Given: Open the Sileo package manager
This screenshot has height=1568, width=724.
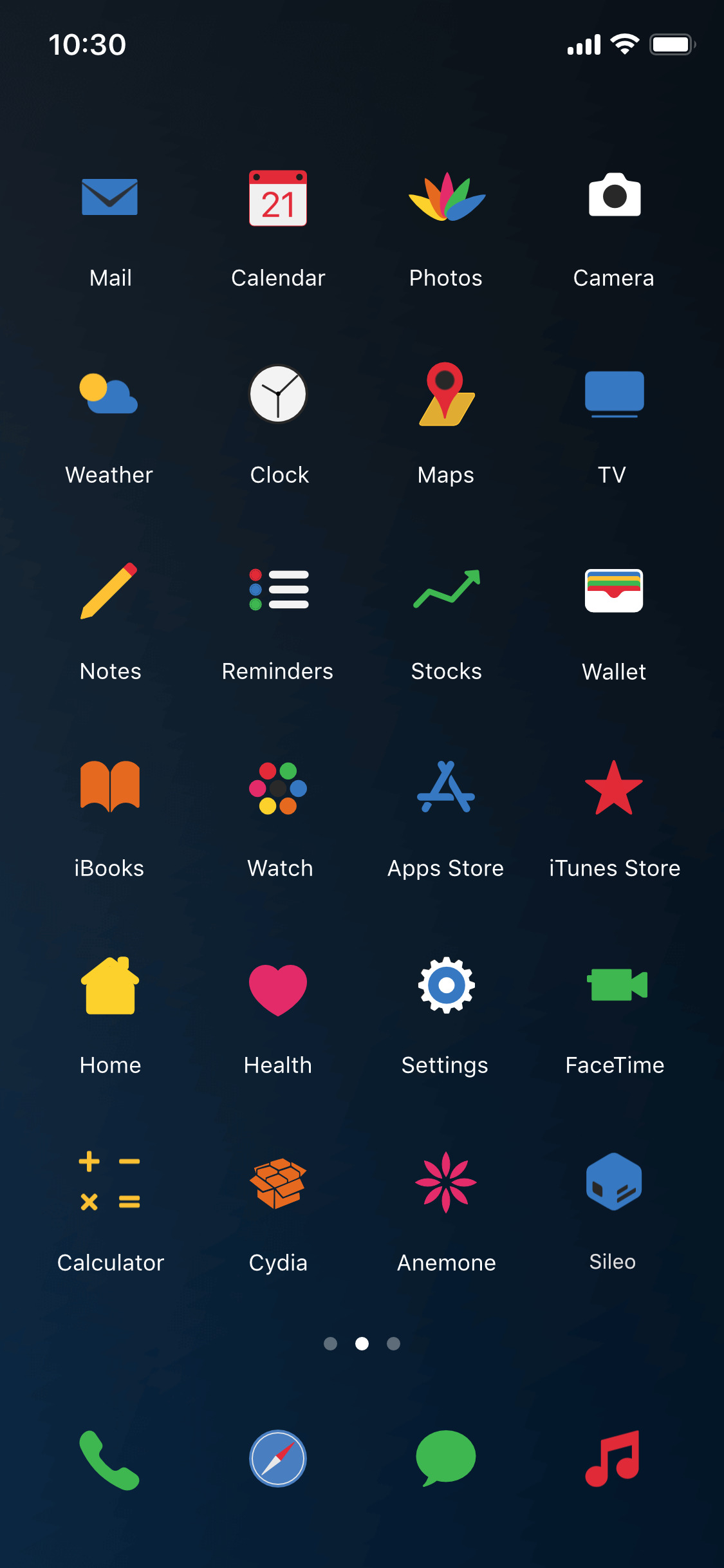Looking at the screenshot, I should (x=614, y=1182).
